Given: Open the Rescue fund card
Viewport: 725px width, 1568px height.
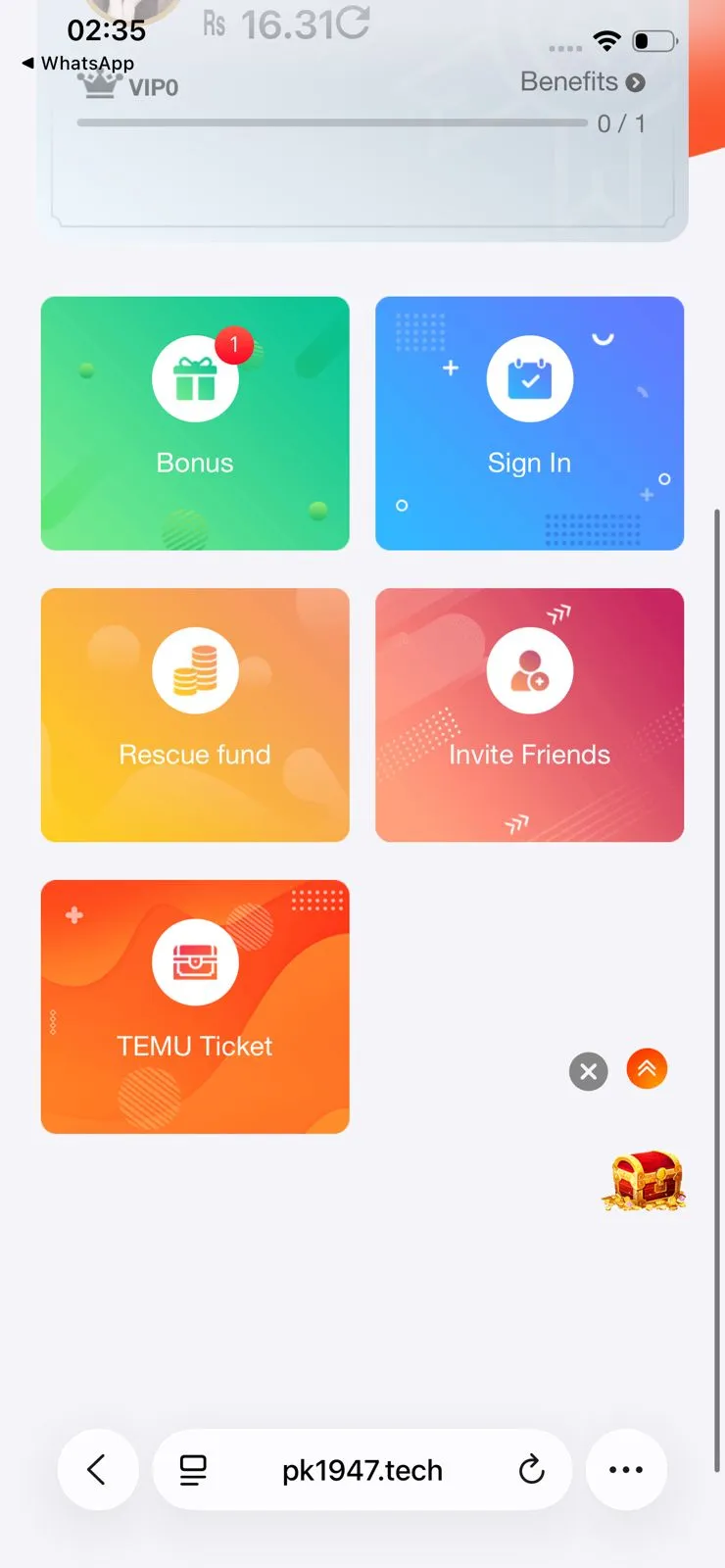Looking at the screenshot, I should click(x=195, y=714).
